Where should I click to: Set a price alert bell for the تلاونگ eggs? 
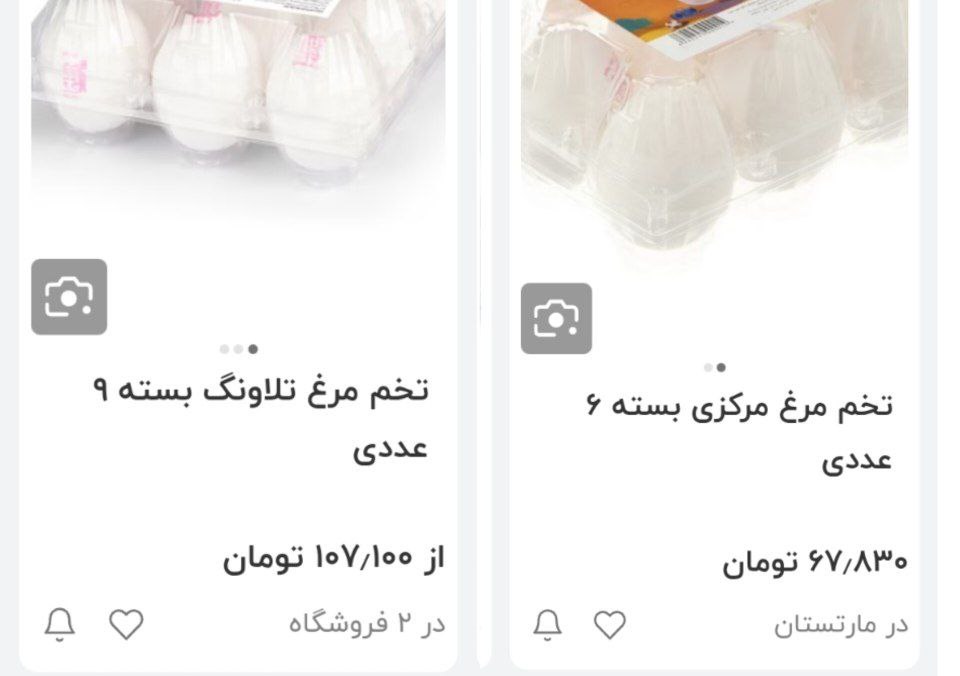(60, 625)
